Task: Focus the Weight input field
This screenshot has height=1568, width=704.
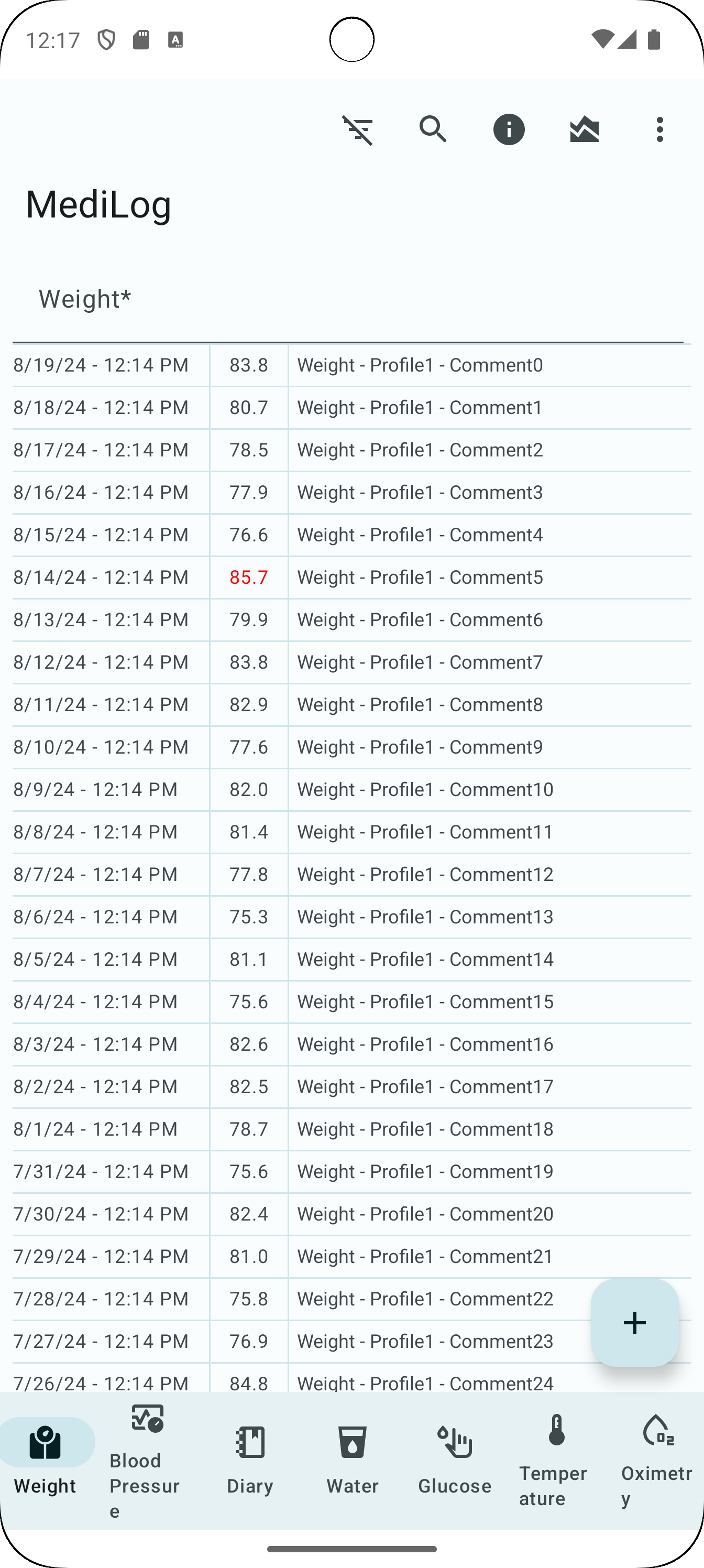Action: (x=347, y=299)
